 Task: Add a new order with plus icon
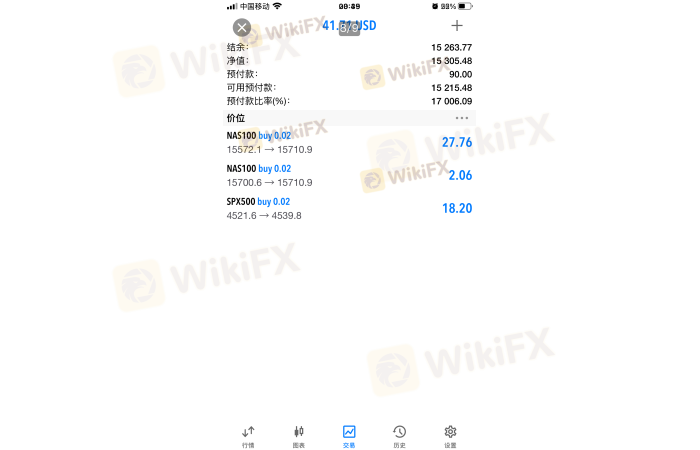(x=457, y=26)
